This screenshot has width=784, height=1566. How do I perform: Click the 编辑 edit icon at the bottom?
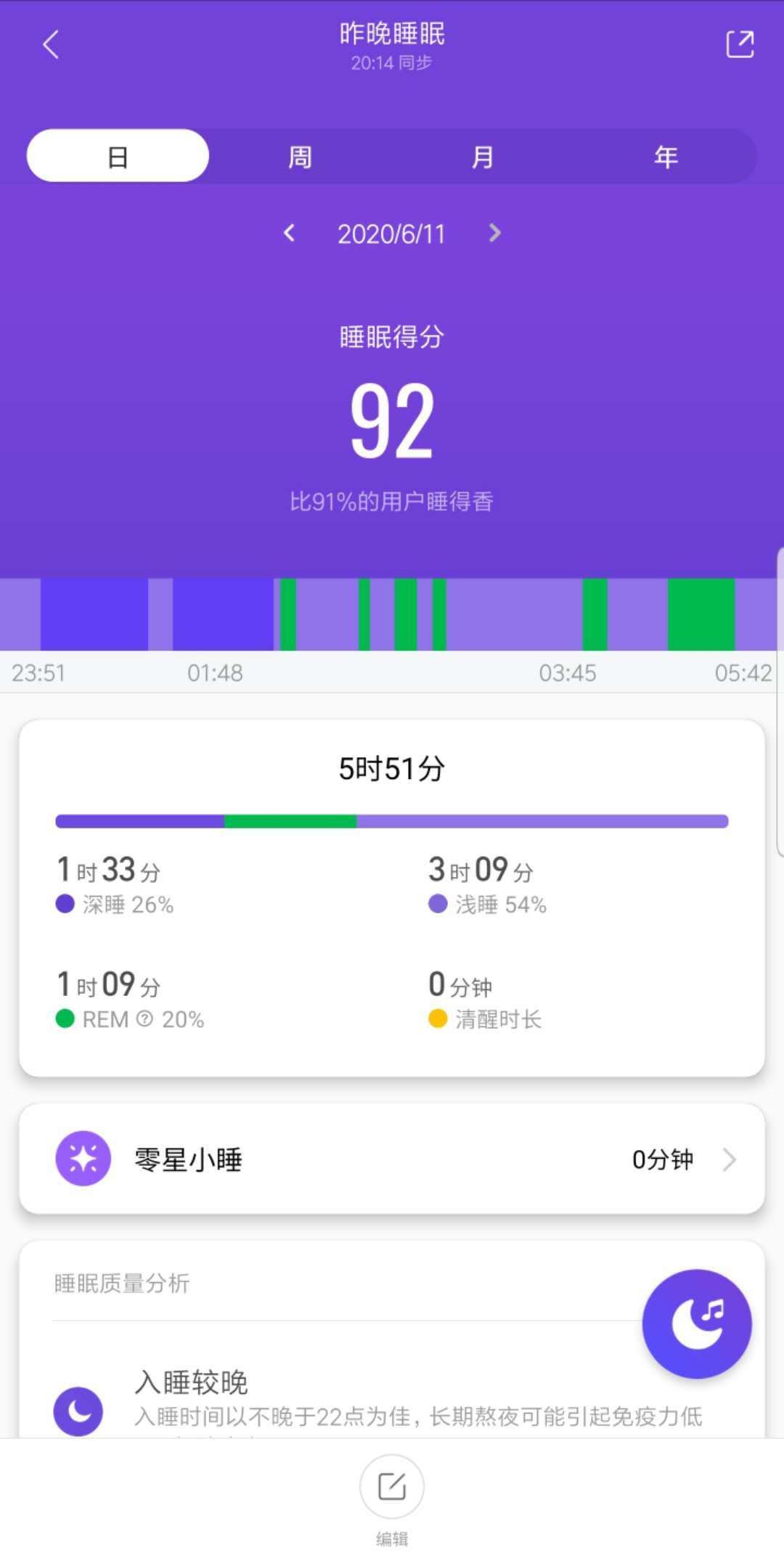coord(391,1487)
